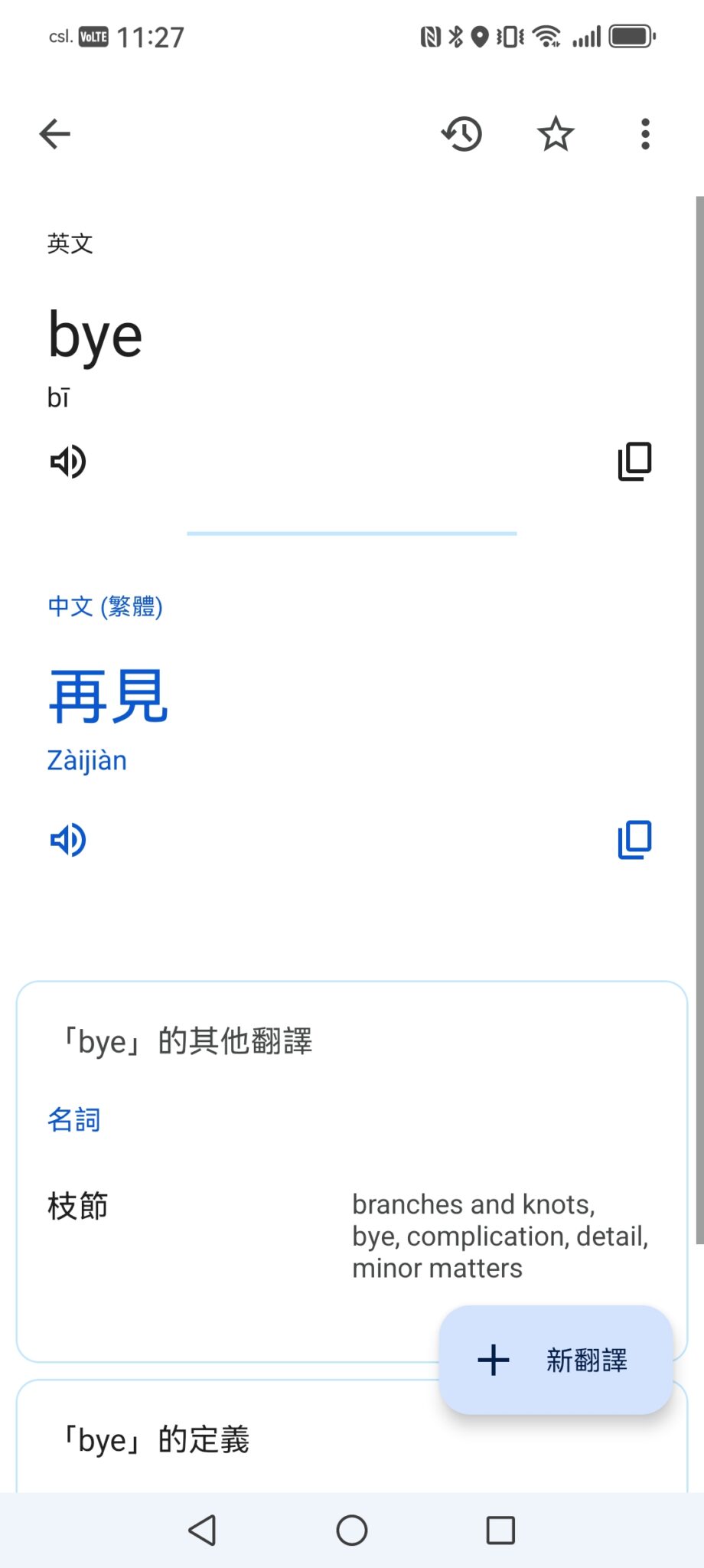704x1568 pixels.
Task: Expand the 「bye」的定義 definitions section
Action: 158,1439
